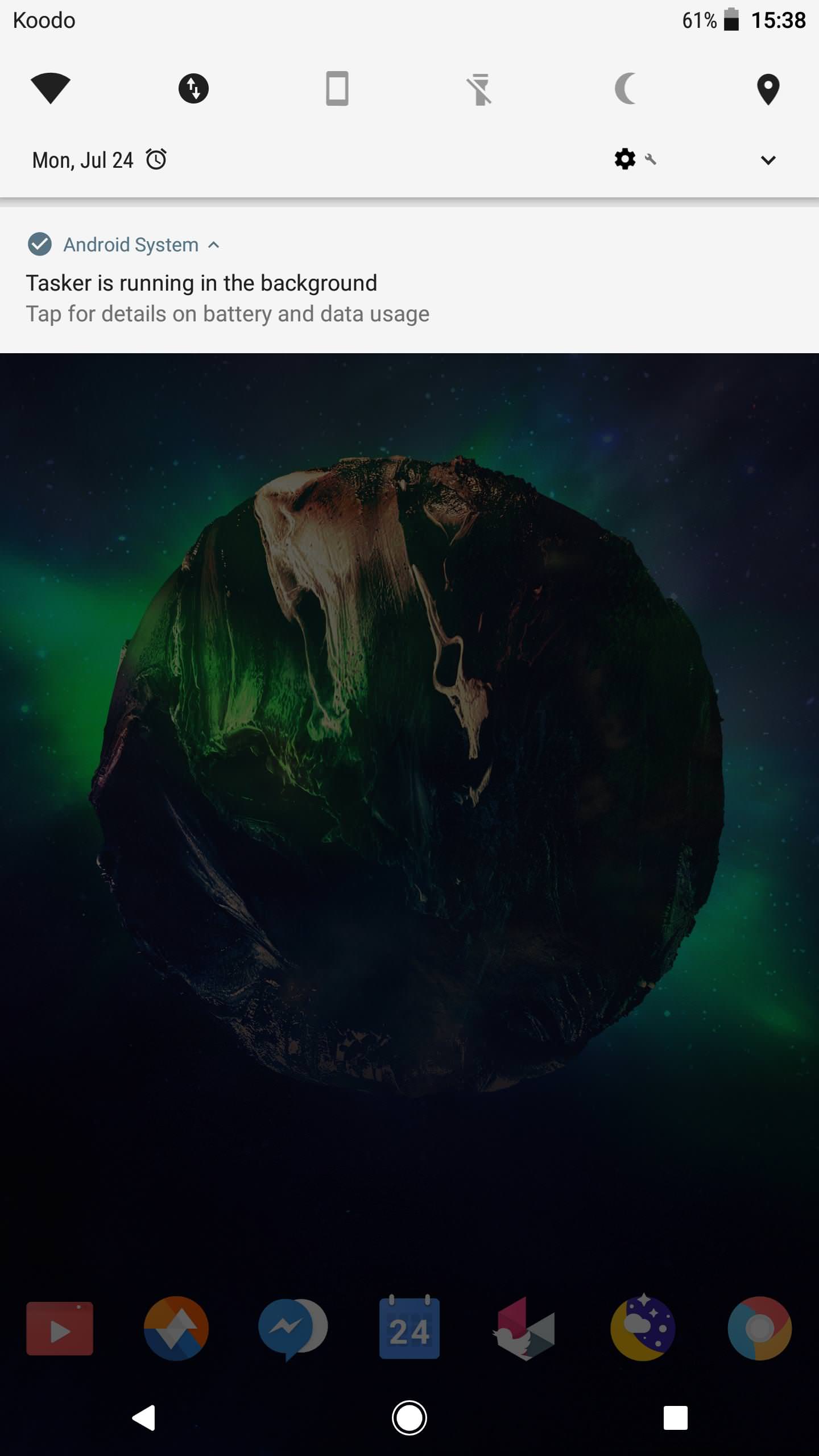
Task: Open the alarm clock icon beside date
Action: tap(156, 159)
